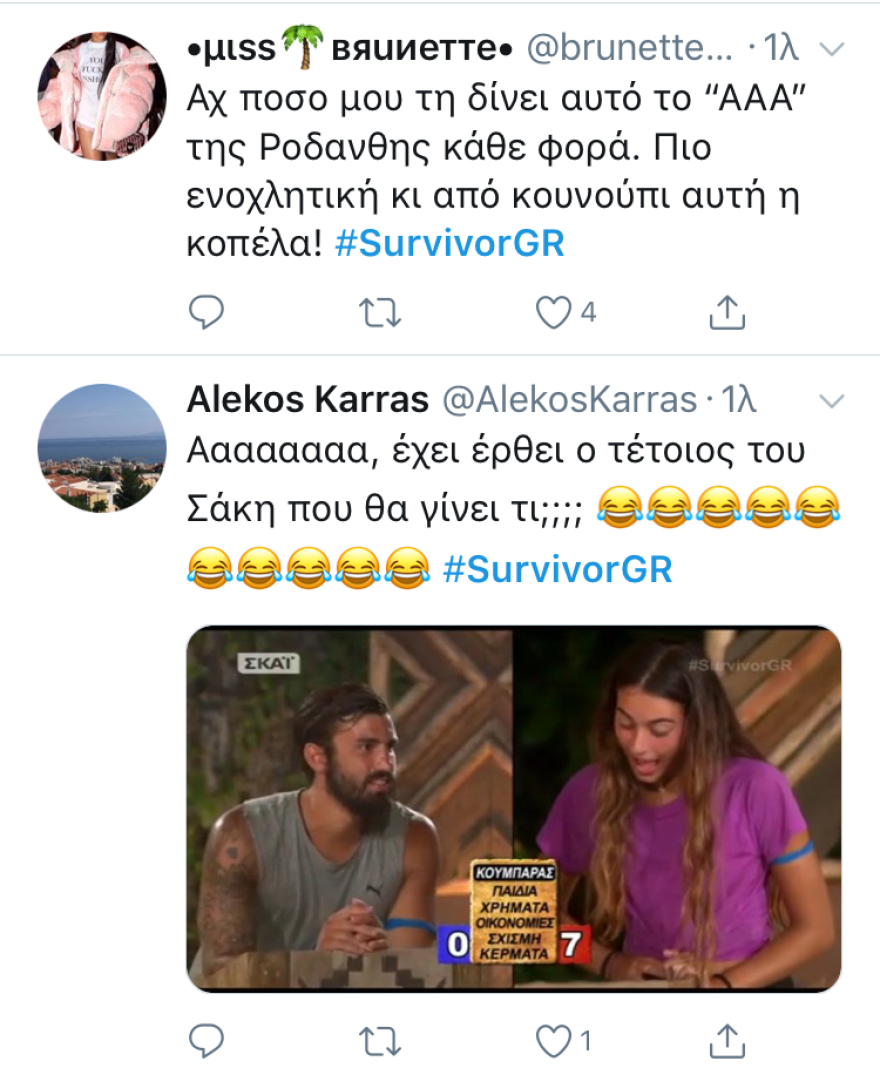Image resolution: width=880 pixels, height=1068 pixels.
Task: Reply to the tweet by @brunette
Action: (205, 312)
